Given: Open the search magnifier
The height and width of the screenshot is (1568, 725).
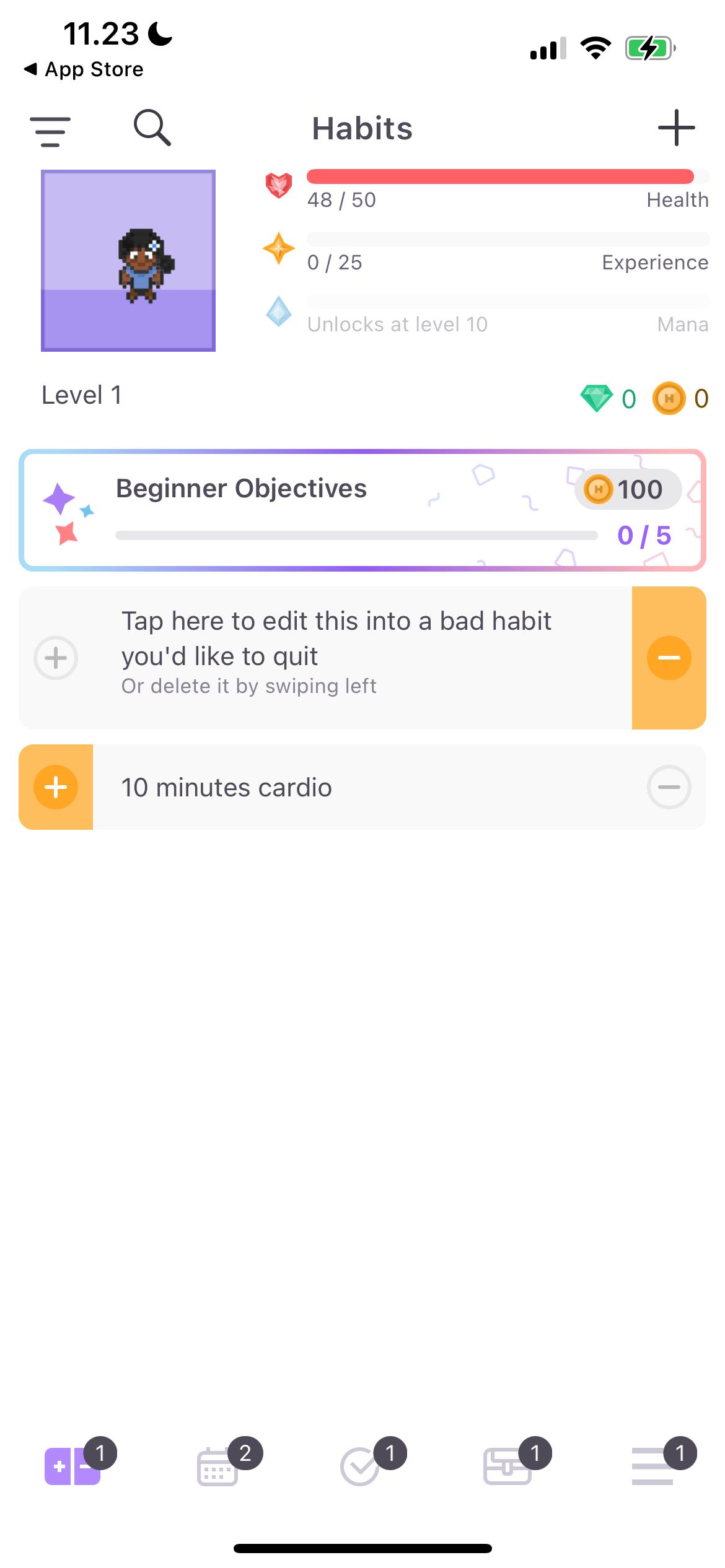Looking at the screenshot, I should (x=152, y=128).
